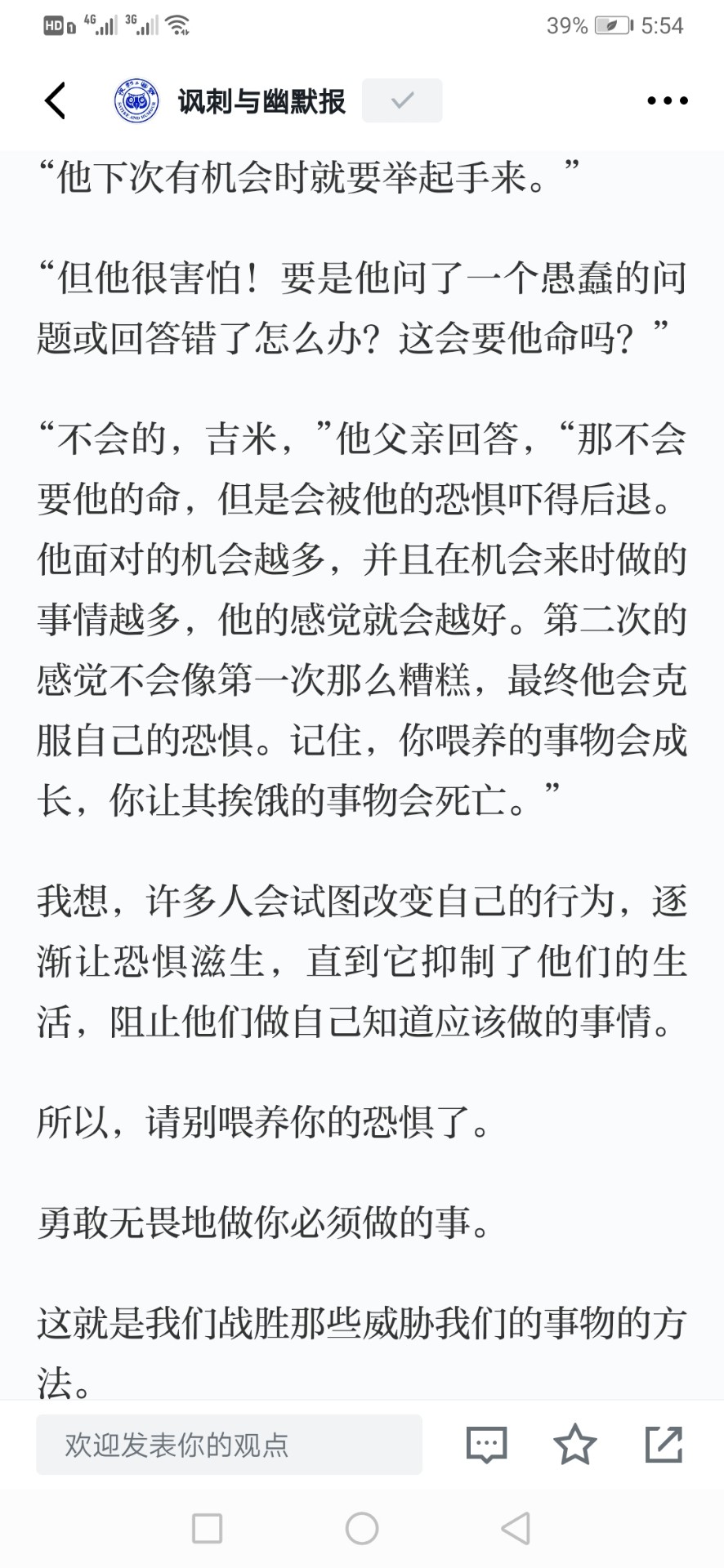The image size is (724, 1568).
Task: Favorite this article with the star icon
Action: point(575,1444)
